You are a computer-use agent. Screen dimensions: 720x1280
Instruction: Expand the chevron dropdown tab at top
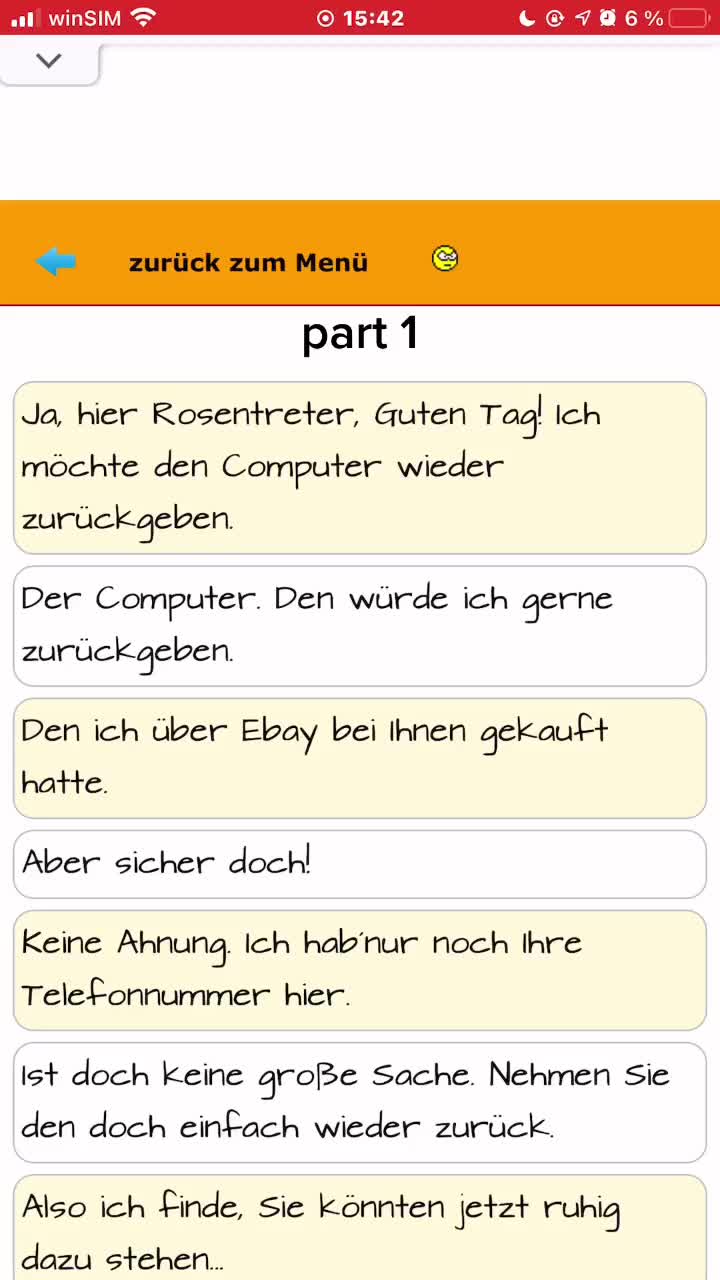tap(48, 61)
